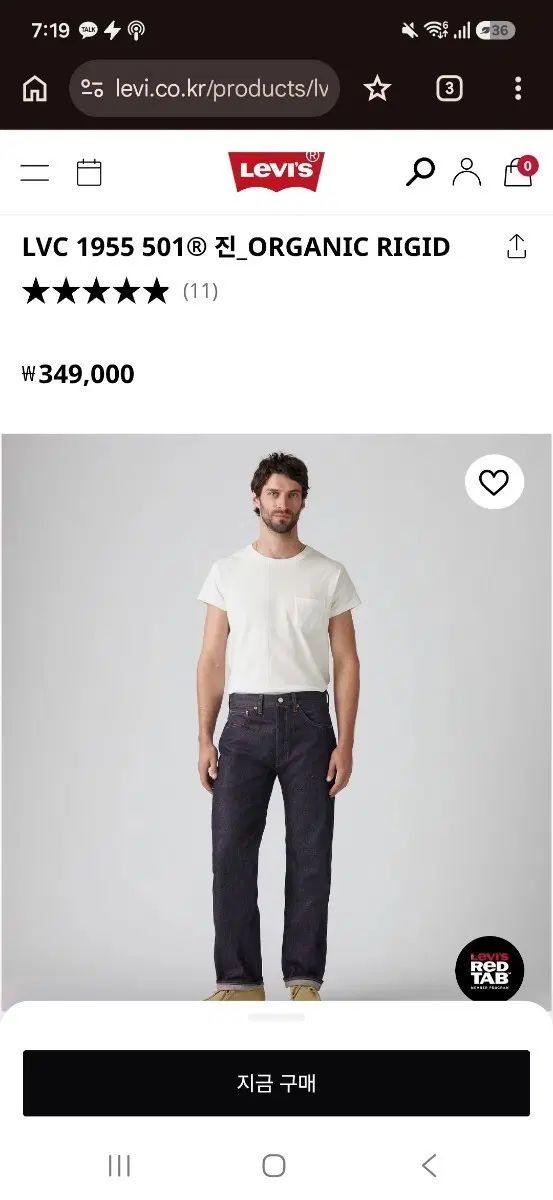The width and height of the screenshot is (553, 1200).
Task: Open recent apps from navigation bar
Action: tap(119, 1165)
